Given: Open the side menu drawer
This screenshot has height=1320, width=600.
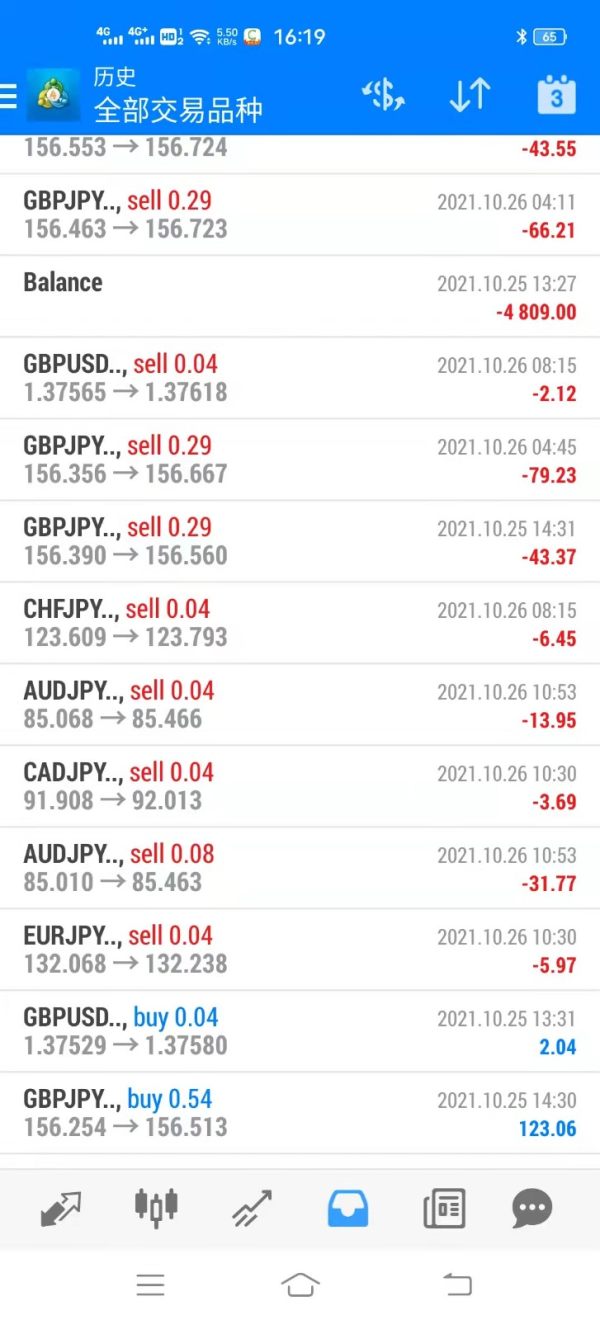Looking at the screenshot, I should click(x=9, y=95).
